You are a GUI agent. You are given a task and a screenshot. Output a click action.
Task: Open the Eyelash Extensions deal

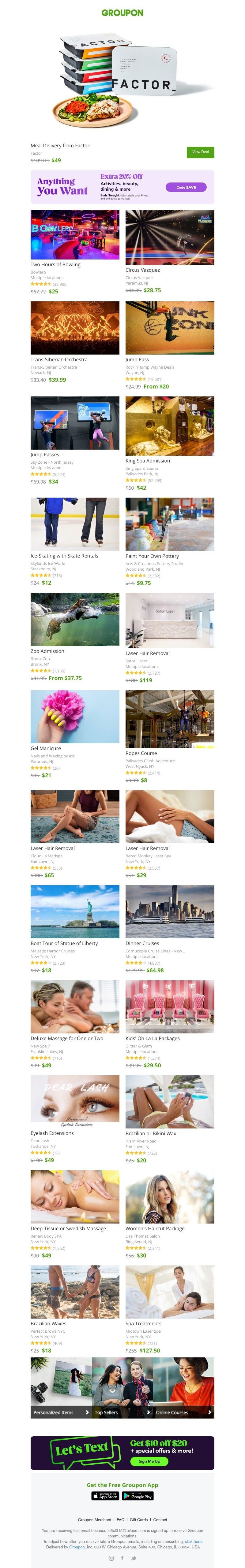(x=75, y=1101)
